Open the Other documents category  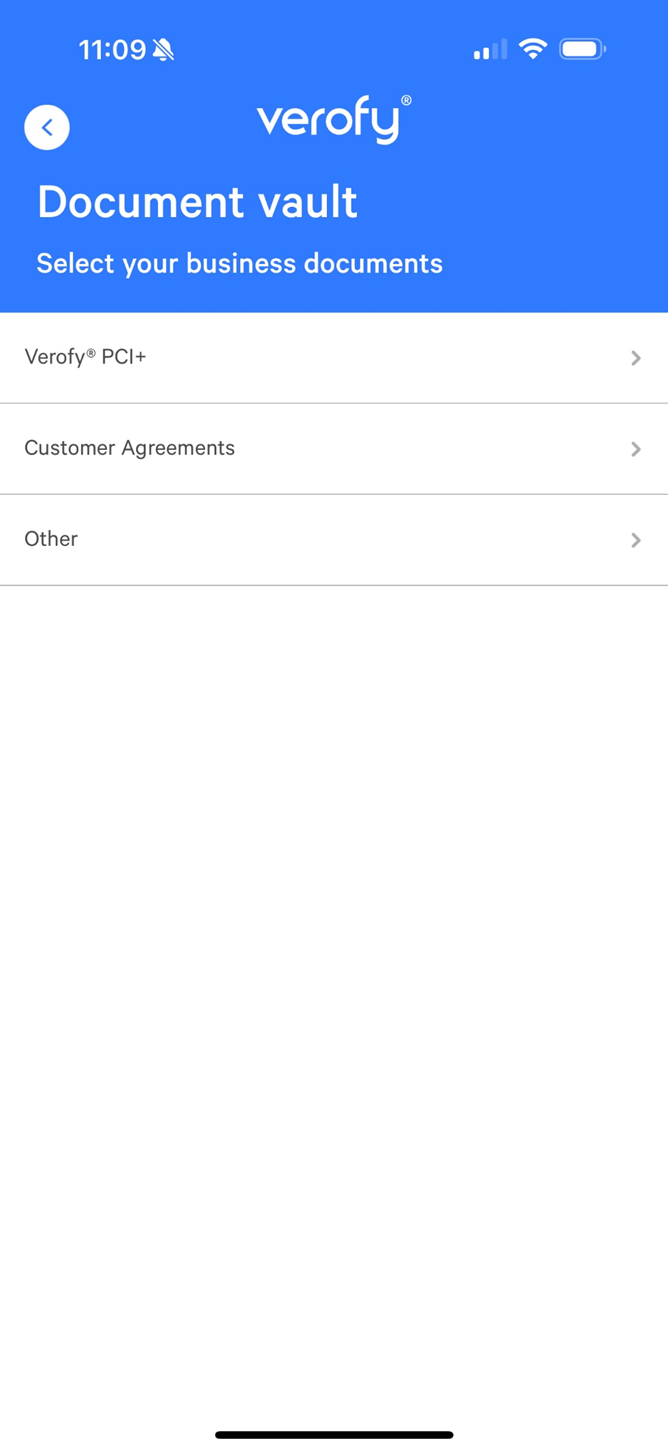(333, 540)
